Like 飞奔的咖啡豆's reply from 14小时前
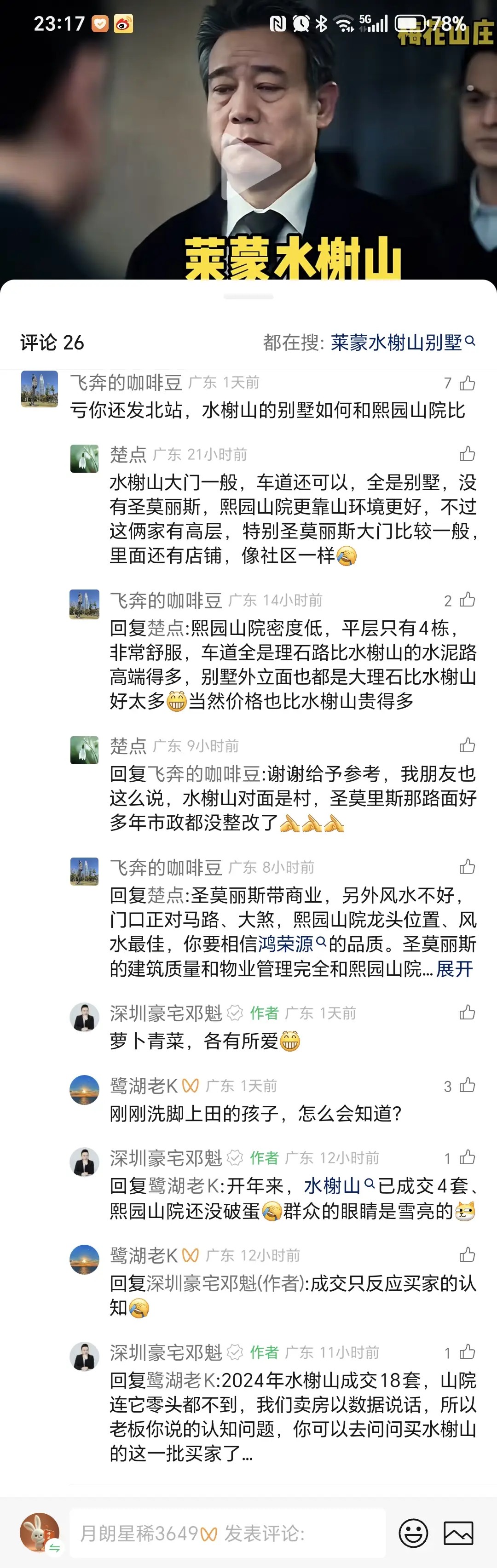Screen dimensions: 497x1568 tap(467, 600)
